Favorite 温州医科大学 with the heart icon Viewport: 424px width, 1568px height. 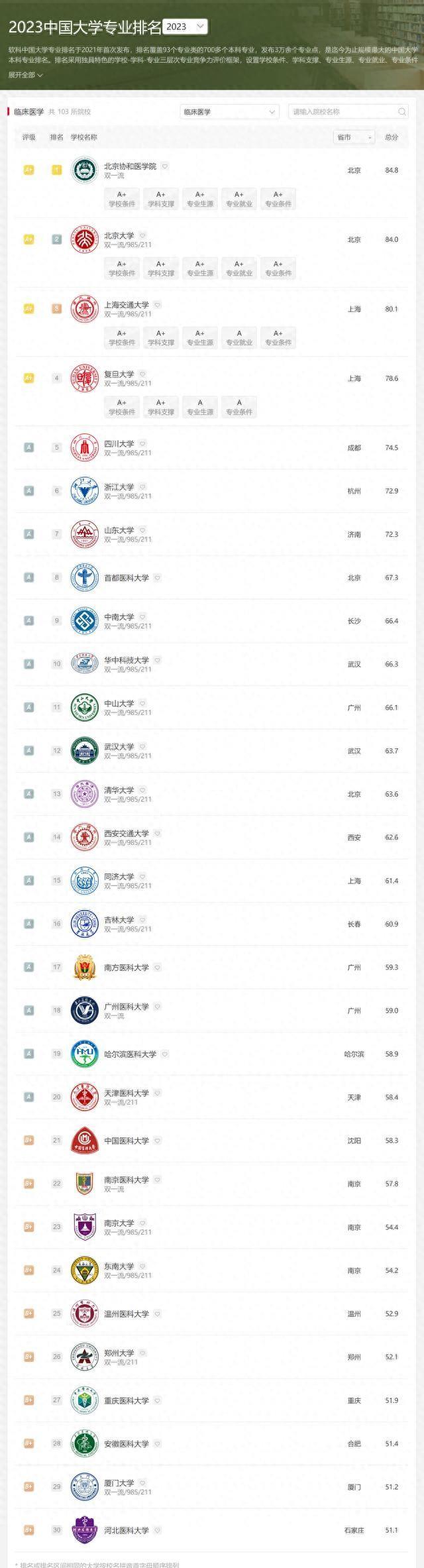[158, 1314]
